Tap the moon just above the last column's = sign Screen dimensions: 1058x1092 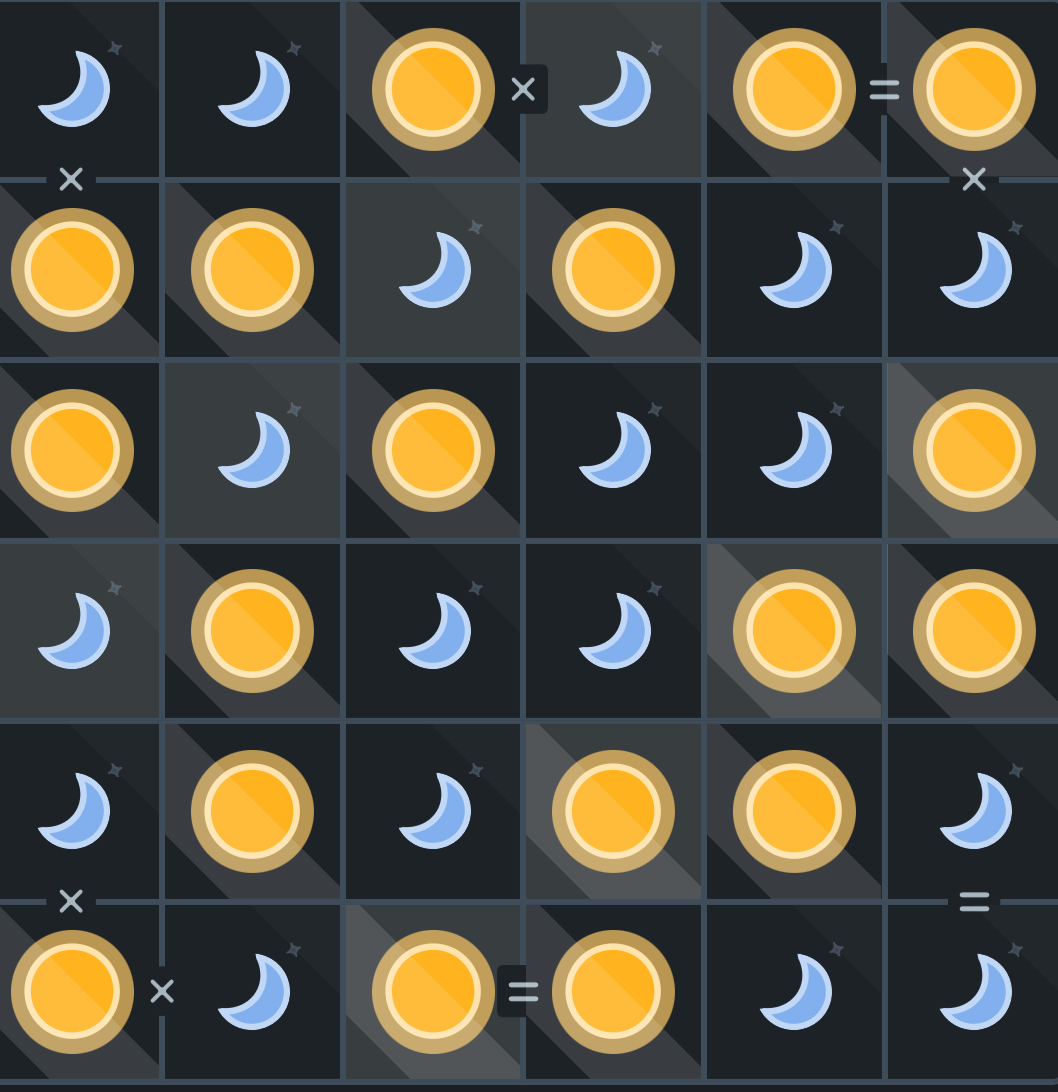974,811
